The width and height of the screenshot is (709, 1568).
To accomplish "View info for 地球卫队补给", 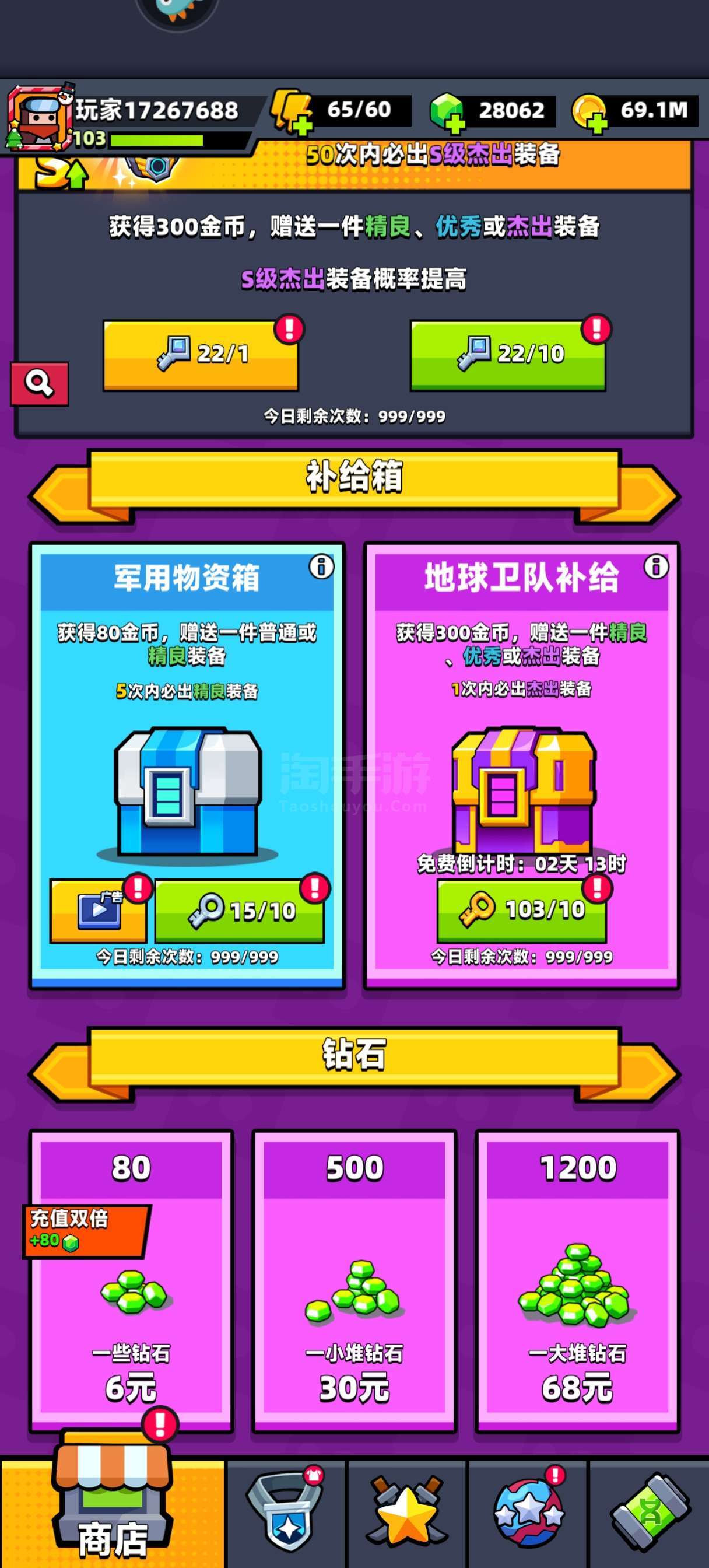I will [x=656, y=566].
